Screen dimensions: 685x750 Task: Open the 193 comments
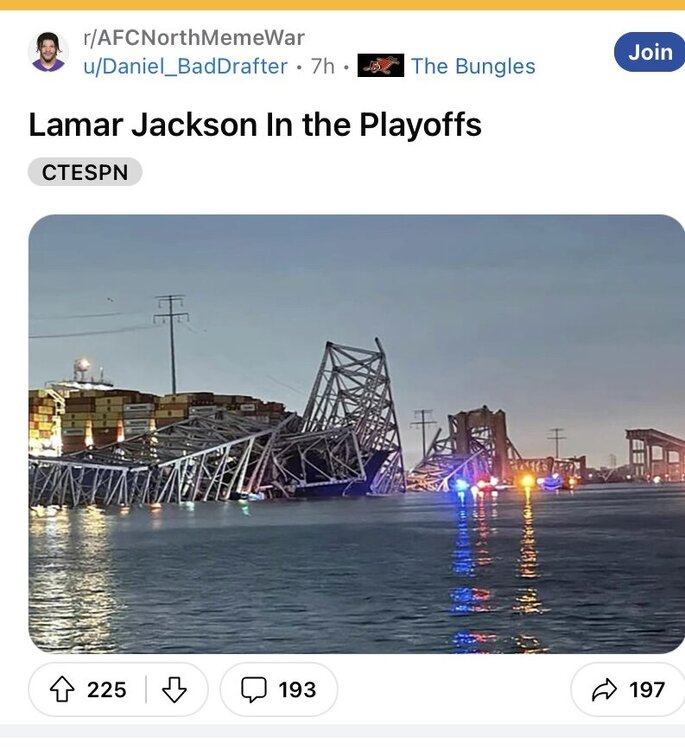(279, 689)
